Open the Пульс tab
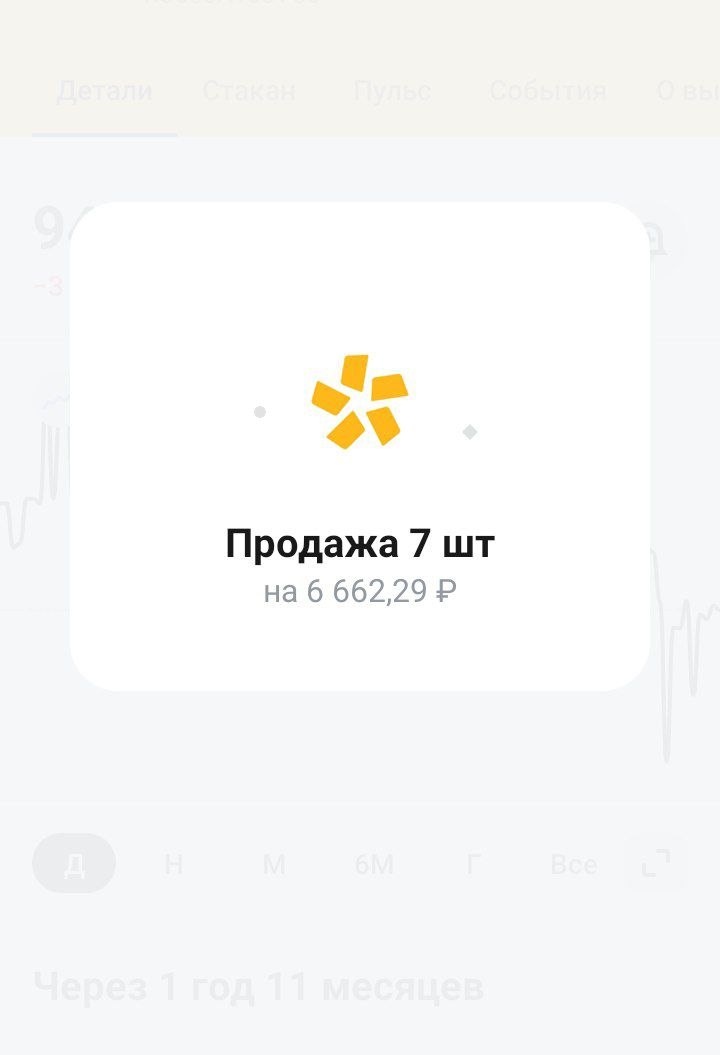 click(391, 90)
